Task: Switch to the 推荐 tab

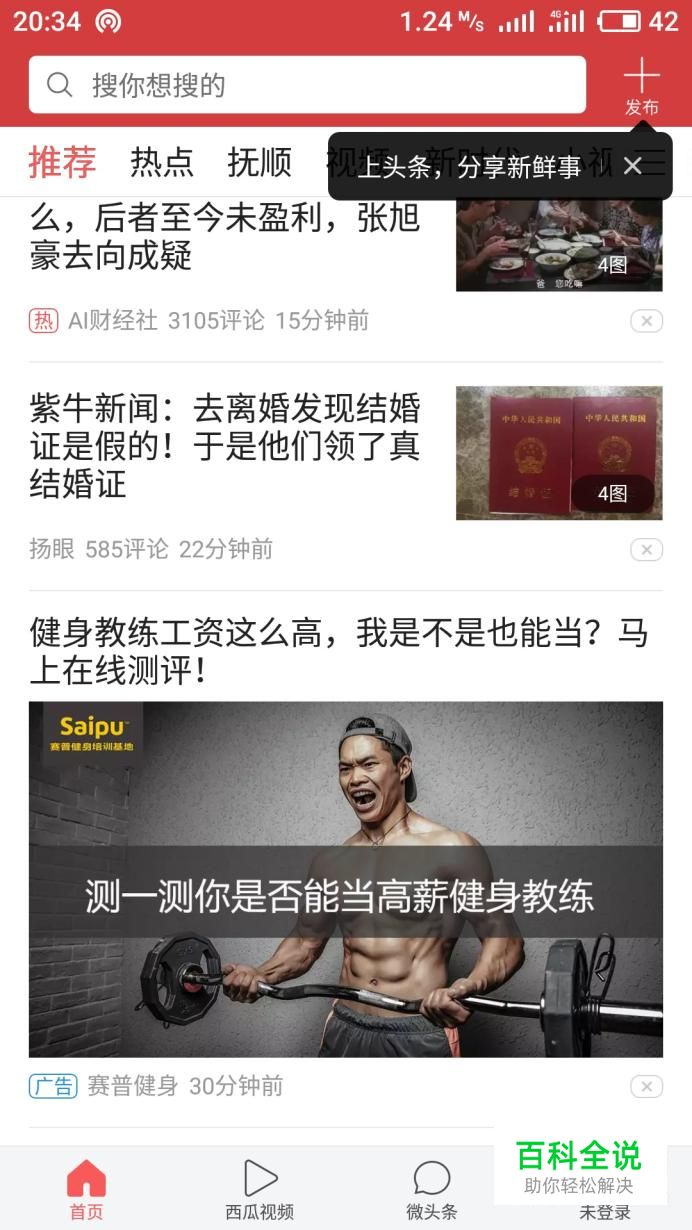Action: pos(62,162)
